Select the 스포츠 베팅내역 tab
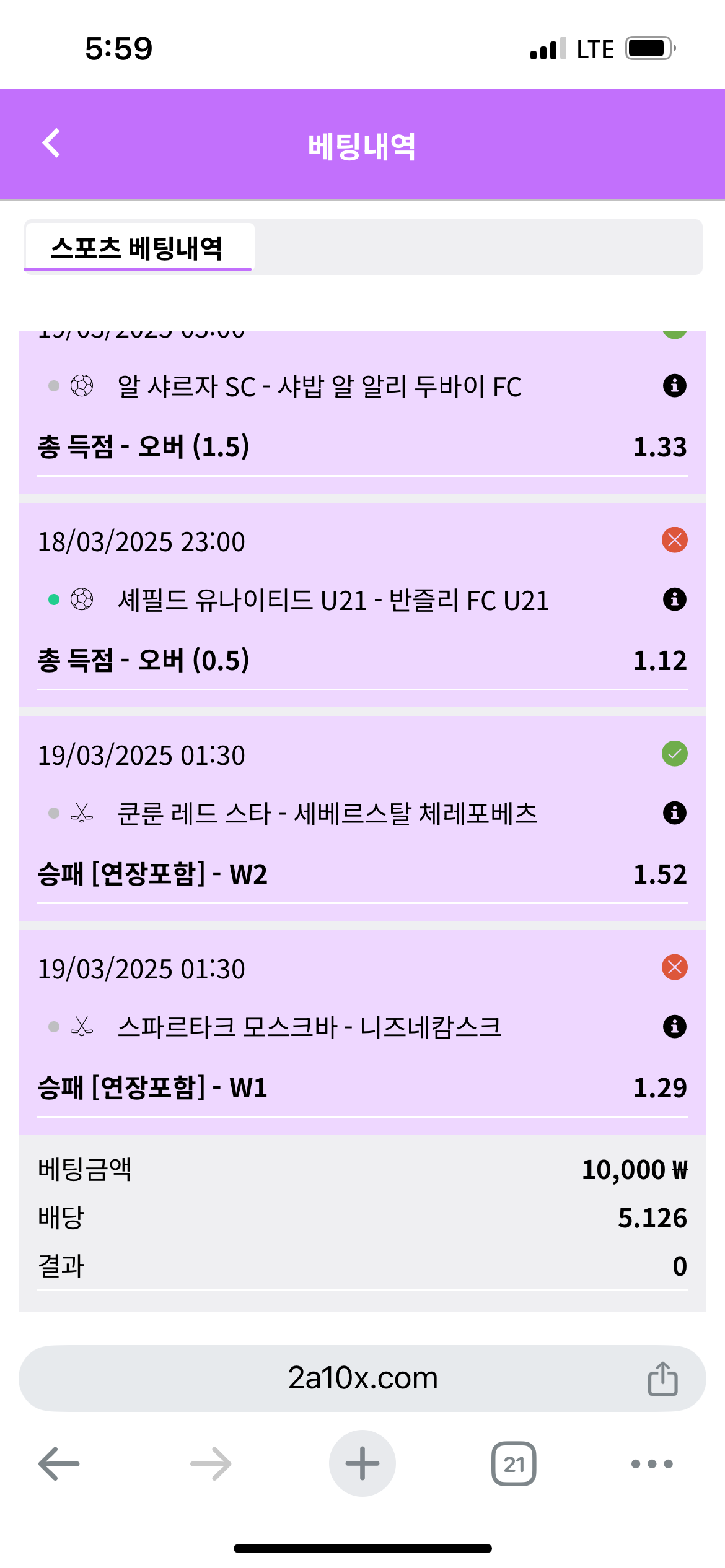The width and height of the screenshot is (725, 1568). click(138, 248)
